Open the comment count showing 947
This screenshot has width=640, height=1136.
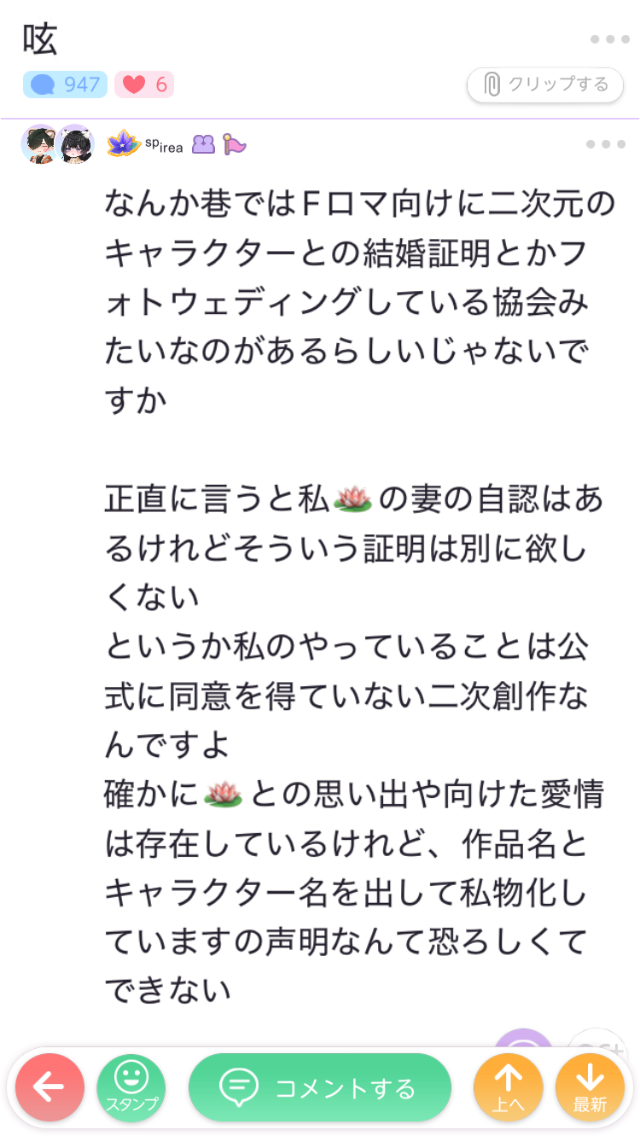click(65, 85)
